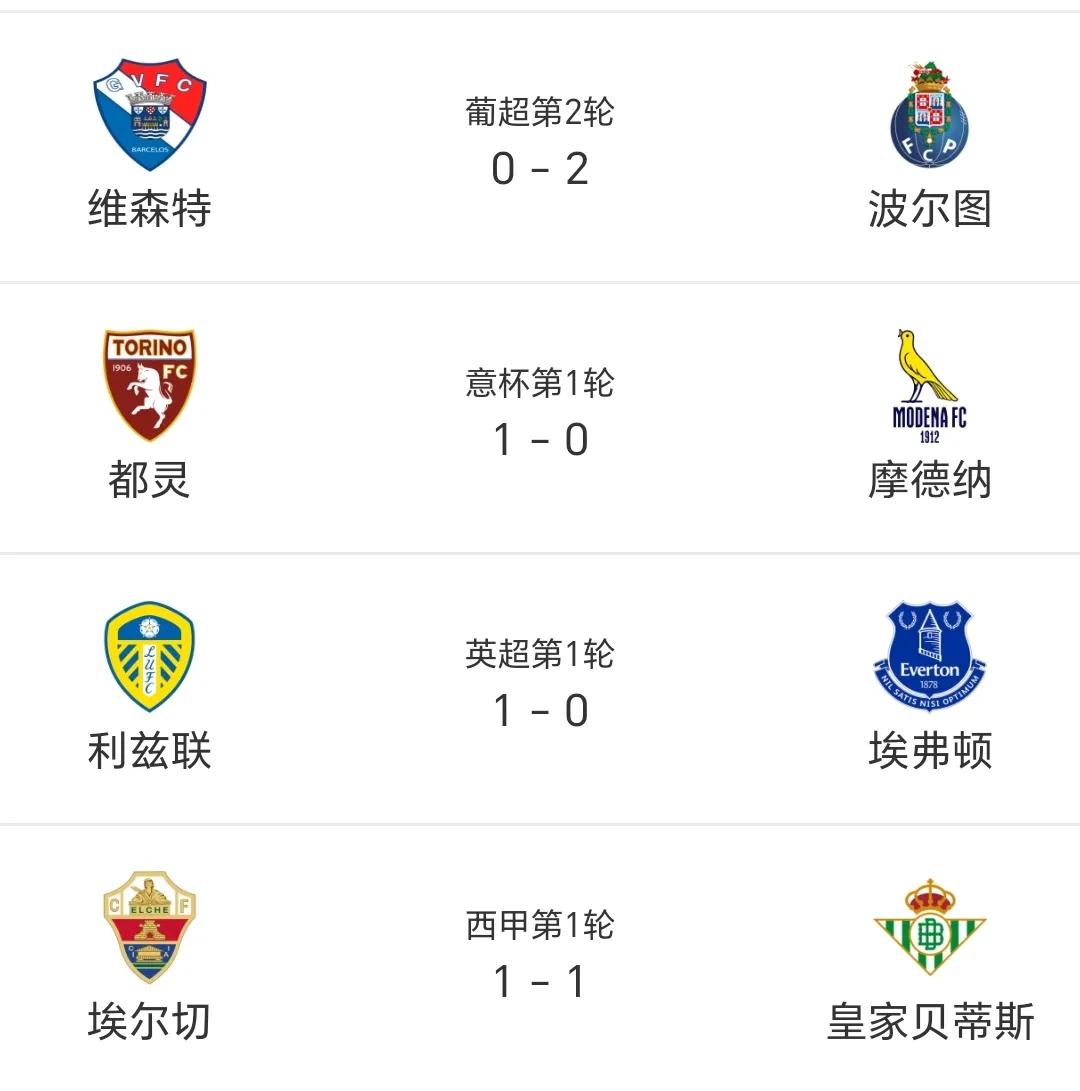Screen dimensions: 1080x1091
Task: View the 利兹联 vs 埃弗顿 match details
Action: point(540,690)
